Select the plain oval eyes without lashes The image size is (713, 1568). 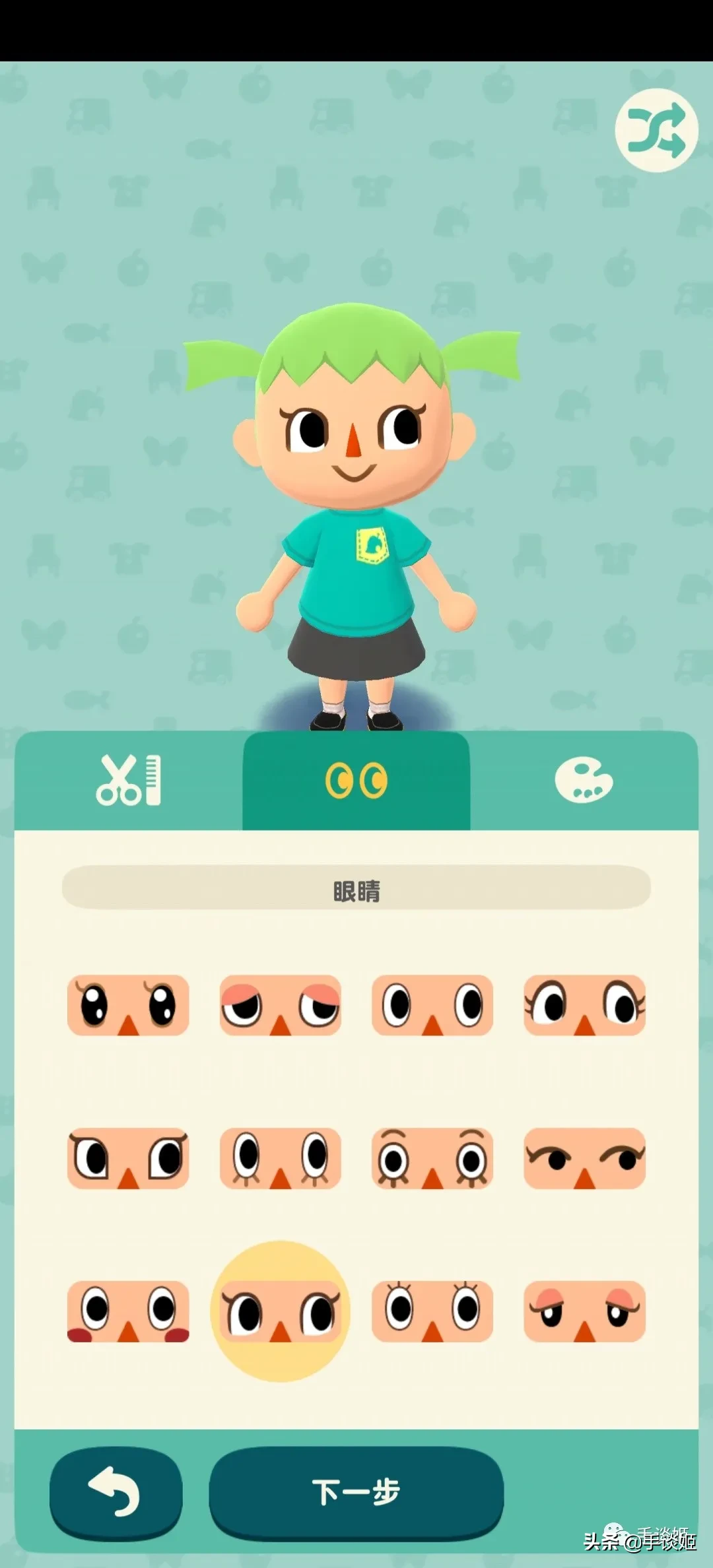click(x=432, y=1005)
